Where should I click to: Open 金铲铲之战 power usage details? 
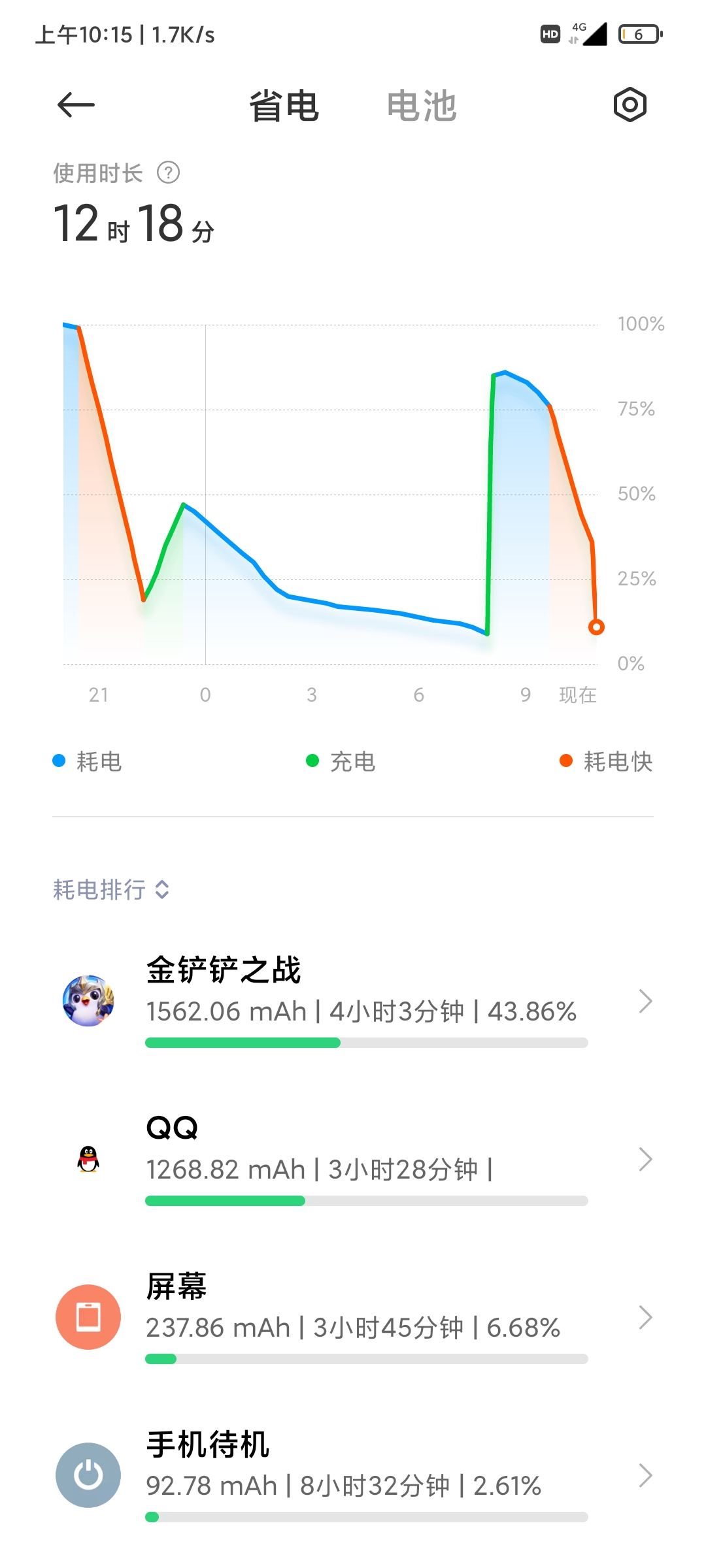tap(353, 1001)
